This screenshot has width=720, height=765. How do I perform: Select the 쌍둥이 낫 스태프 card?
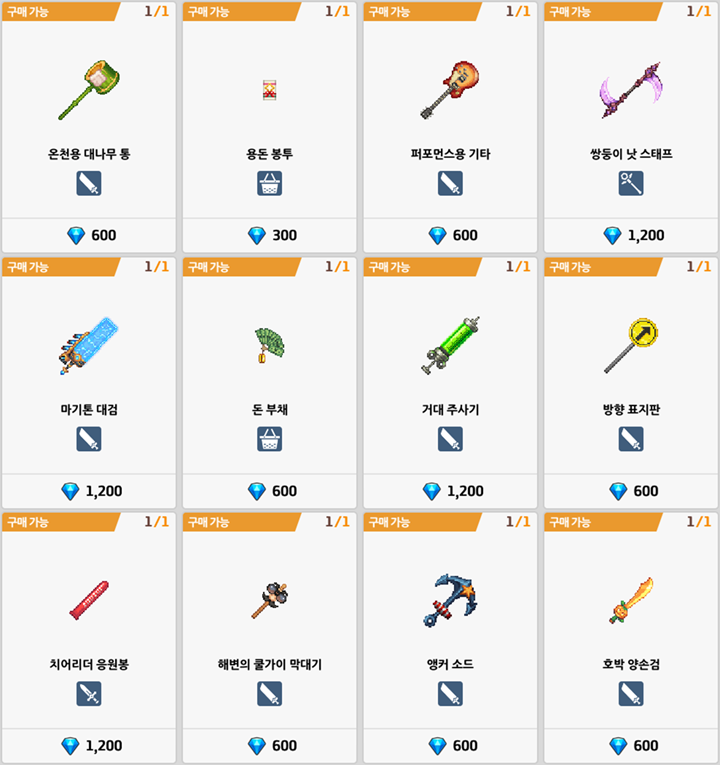click(631, 120)
